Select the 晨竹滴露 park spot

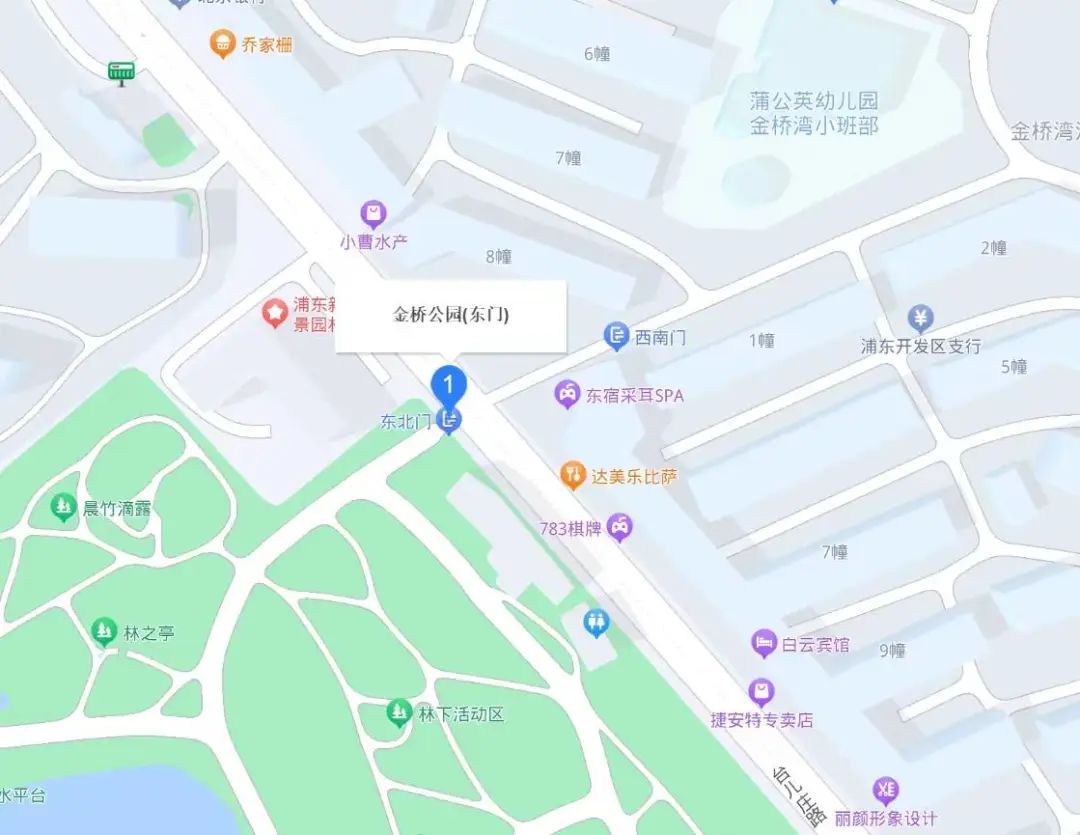click(x=65, y=508)
